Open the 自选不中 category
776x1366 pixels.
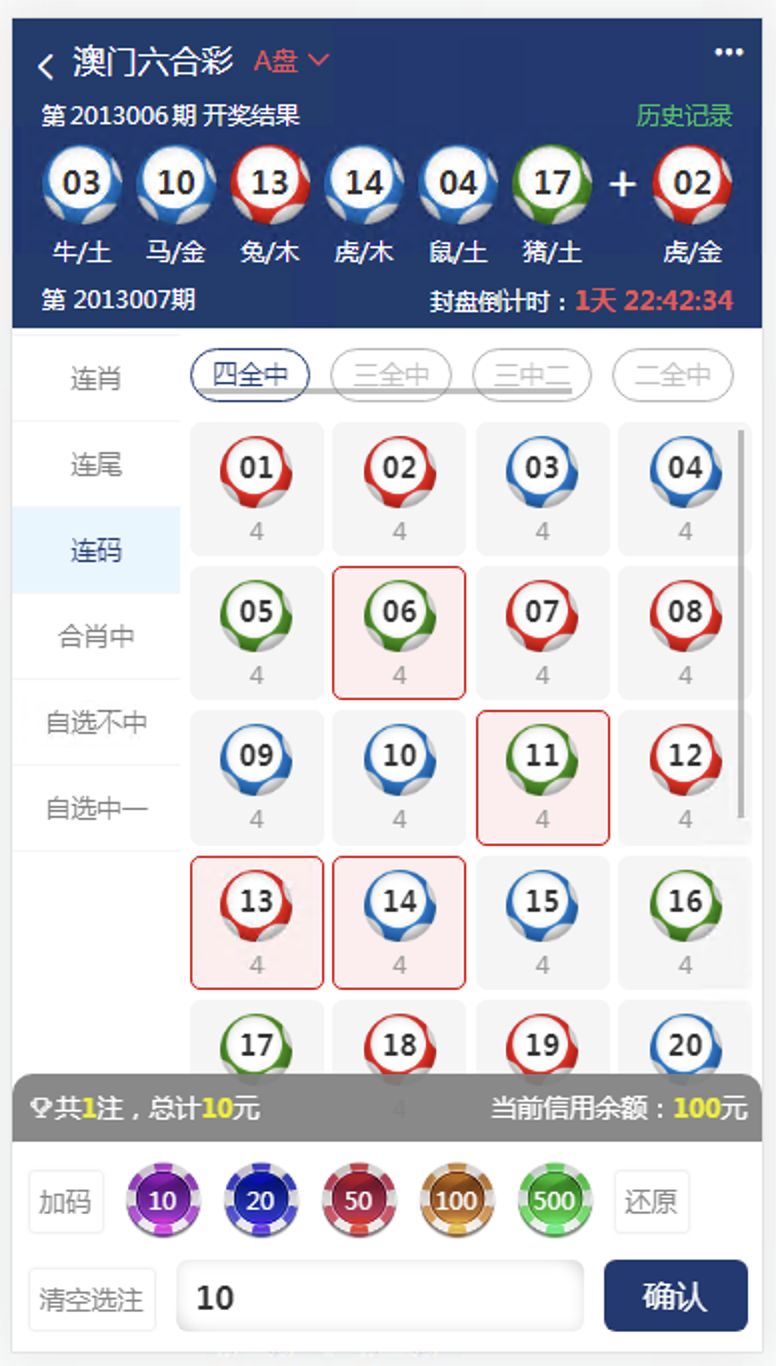pos(96,722)
